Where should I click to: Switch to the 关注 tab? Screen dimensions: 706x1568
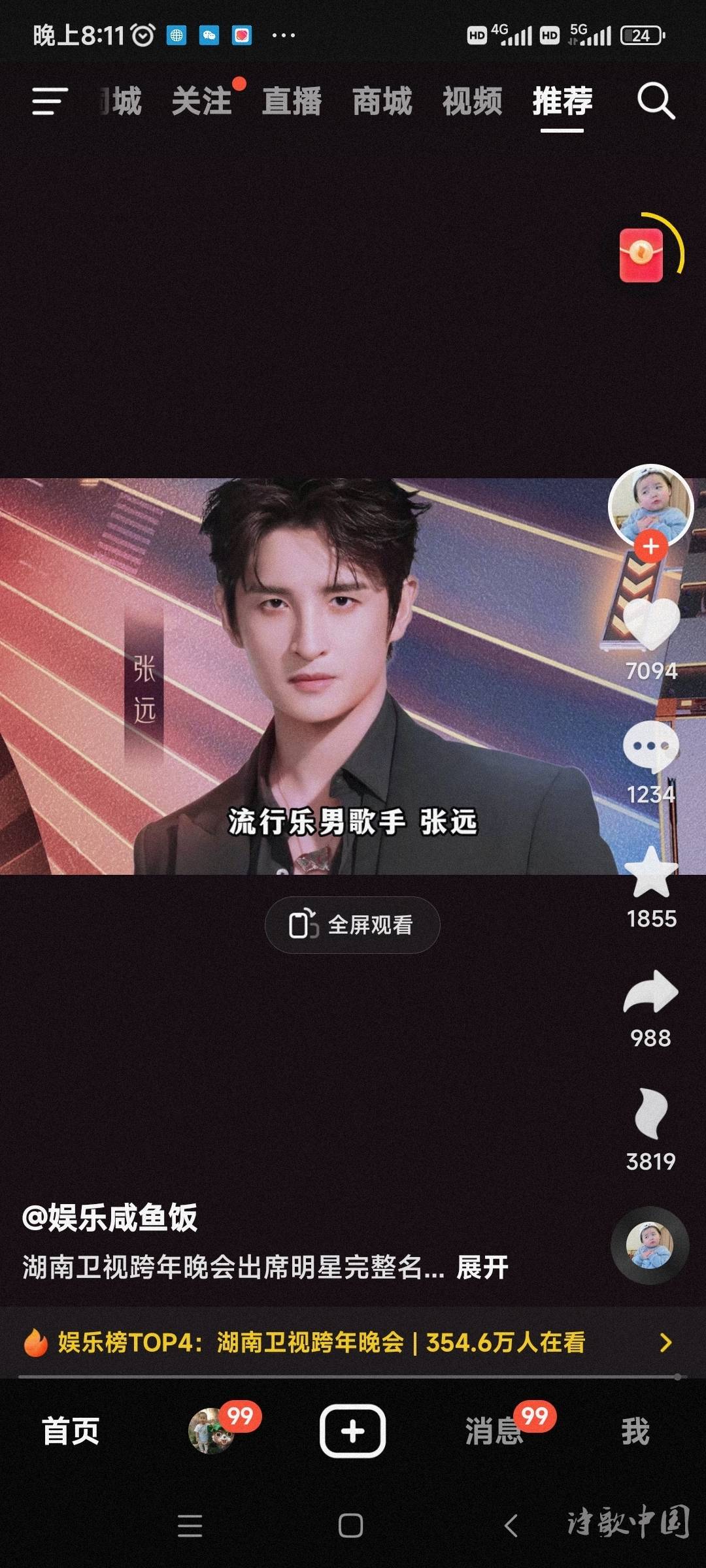[x=202, y=101]
